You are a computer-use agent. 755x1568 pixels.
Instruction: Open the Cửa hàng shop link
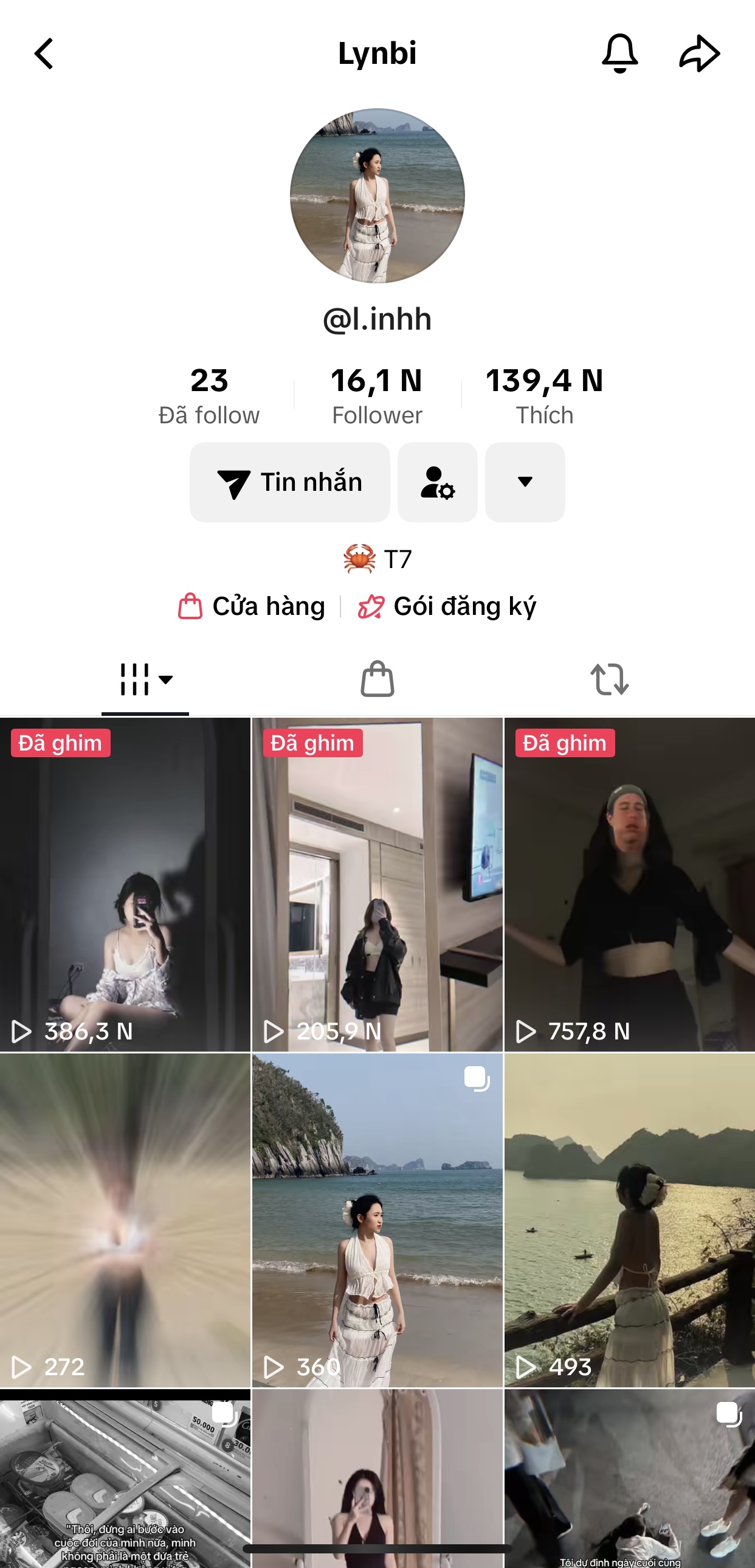(252, 606)
